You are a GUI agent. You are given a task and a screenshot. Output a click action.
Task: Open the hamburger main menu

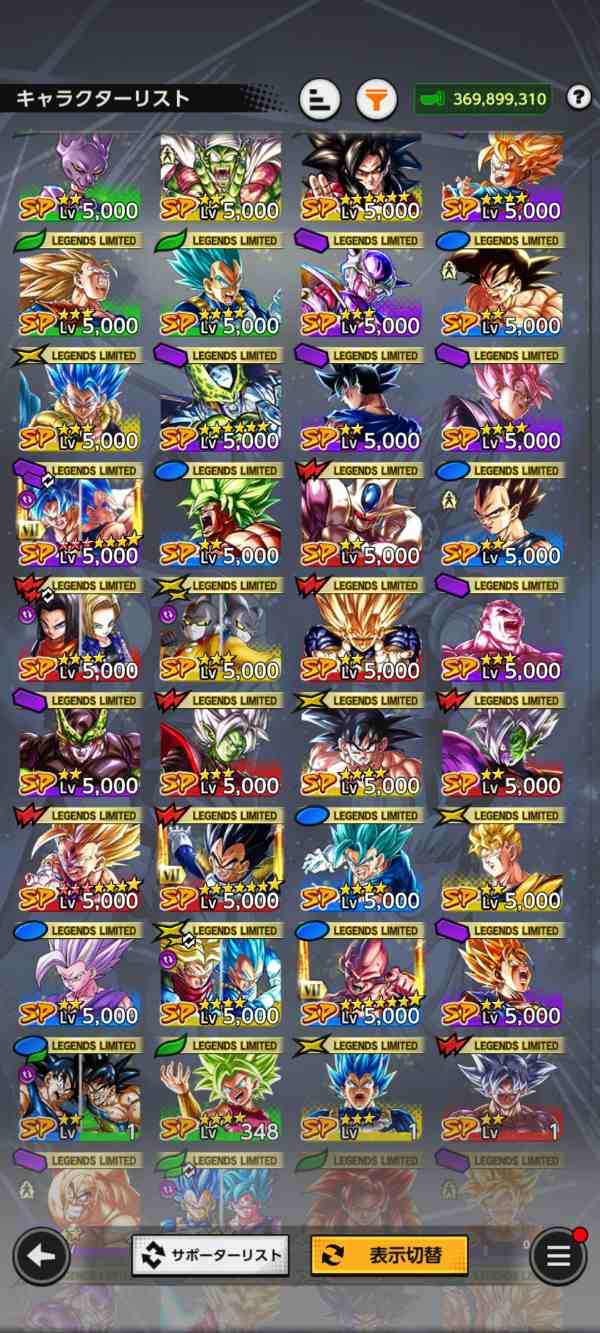557,1256
